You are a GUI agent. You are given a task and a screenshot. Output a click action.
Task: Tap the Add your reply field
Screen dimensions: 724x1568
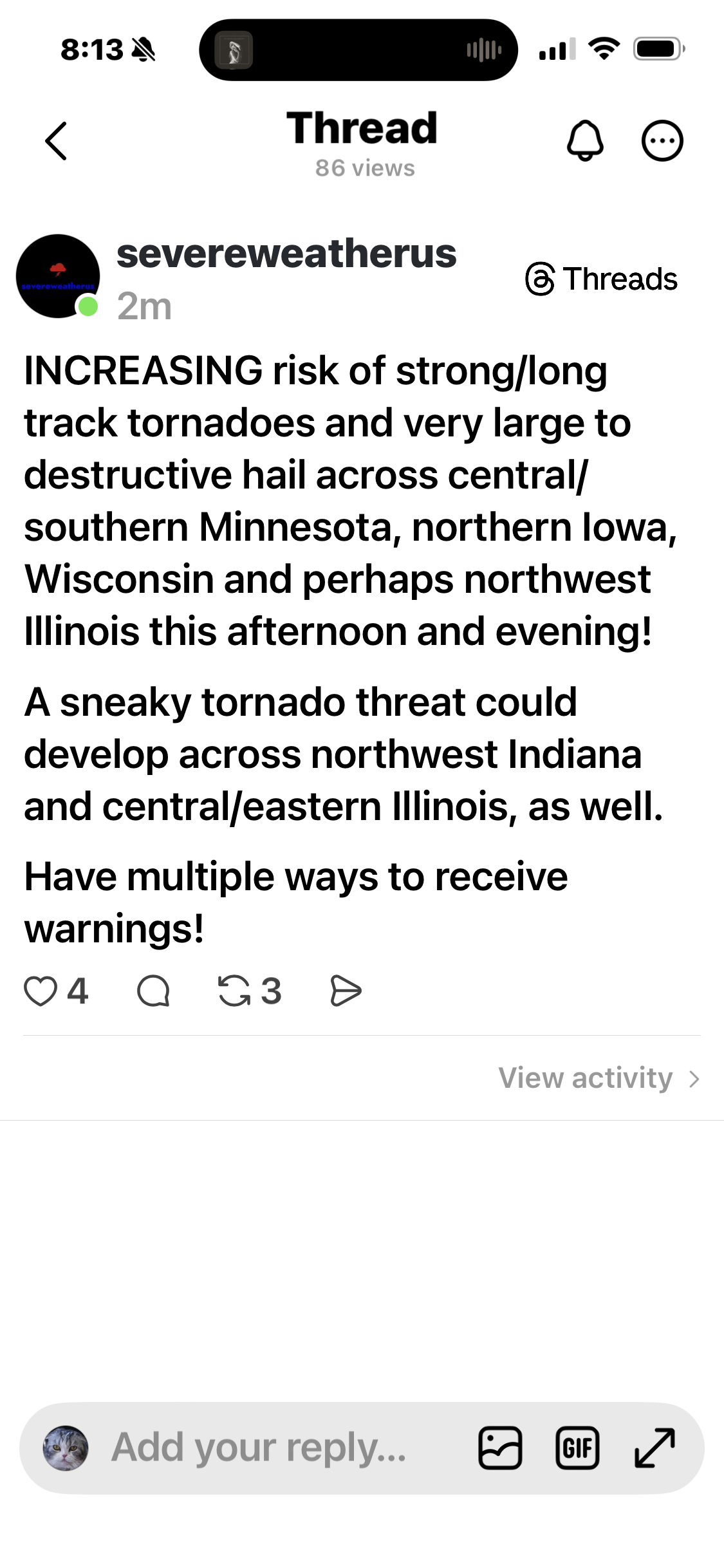[x=259, y=1448]
